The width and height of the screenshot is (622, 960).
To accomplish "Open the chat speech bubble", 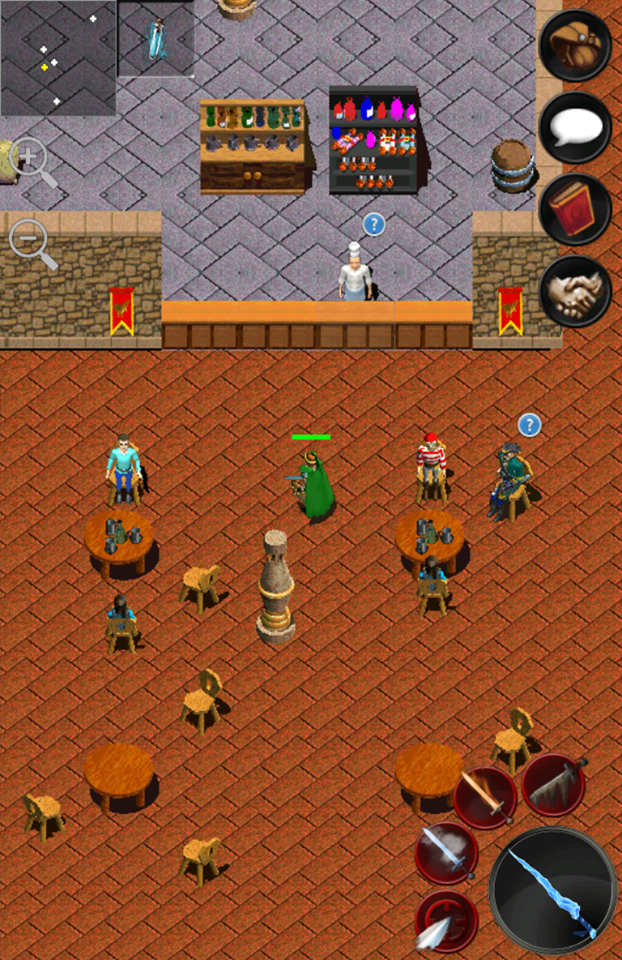I will click(575, 127).
